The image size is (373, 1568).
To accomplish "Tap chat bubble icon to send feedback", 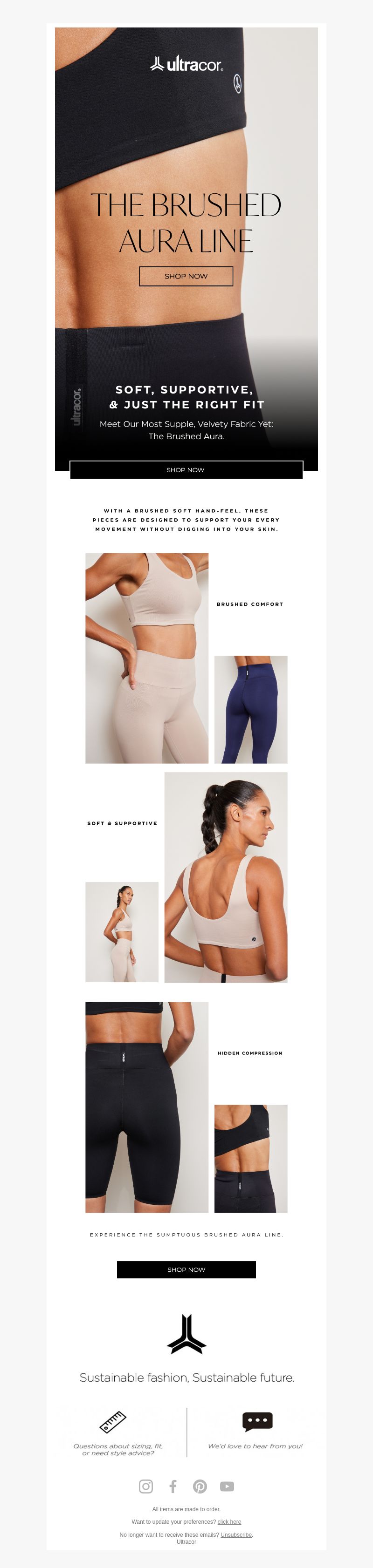I will click(x=257, y=1421).
